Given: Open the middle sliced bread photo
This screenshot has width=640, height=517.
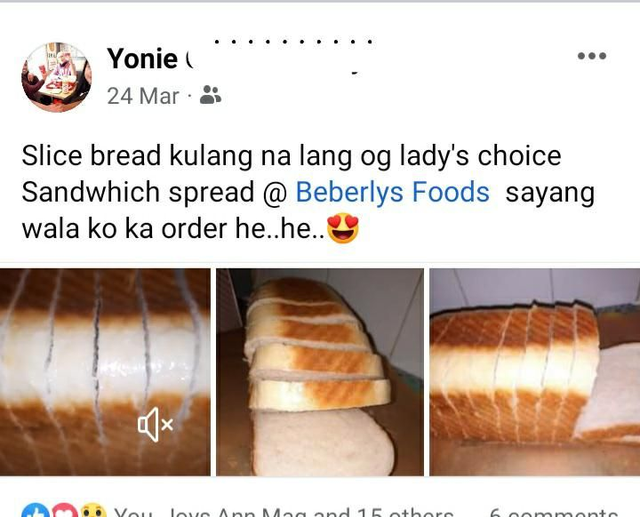Looking at the screenshot, I should [x=320, y=372].
